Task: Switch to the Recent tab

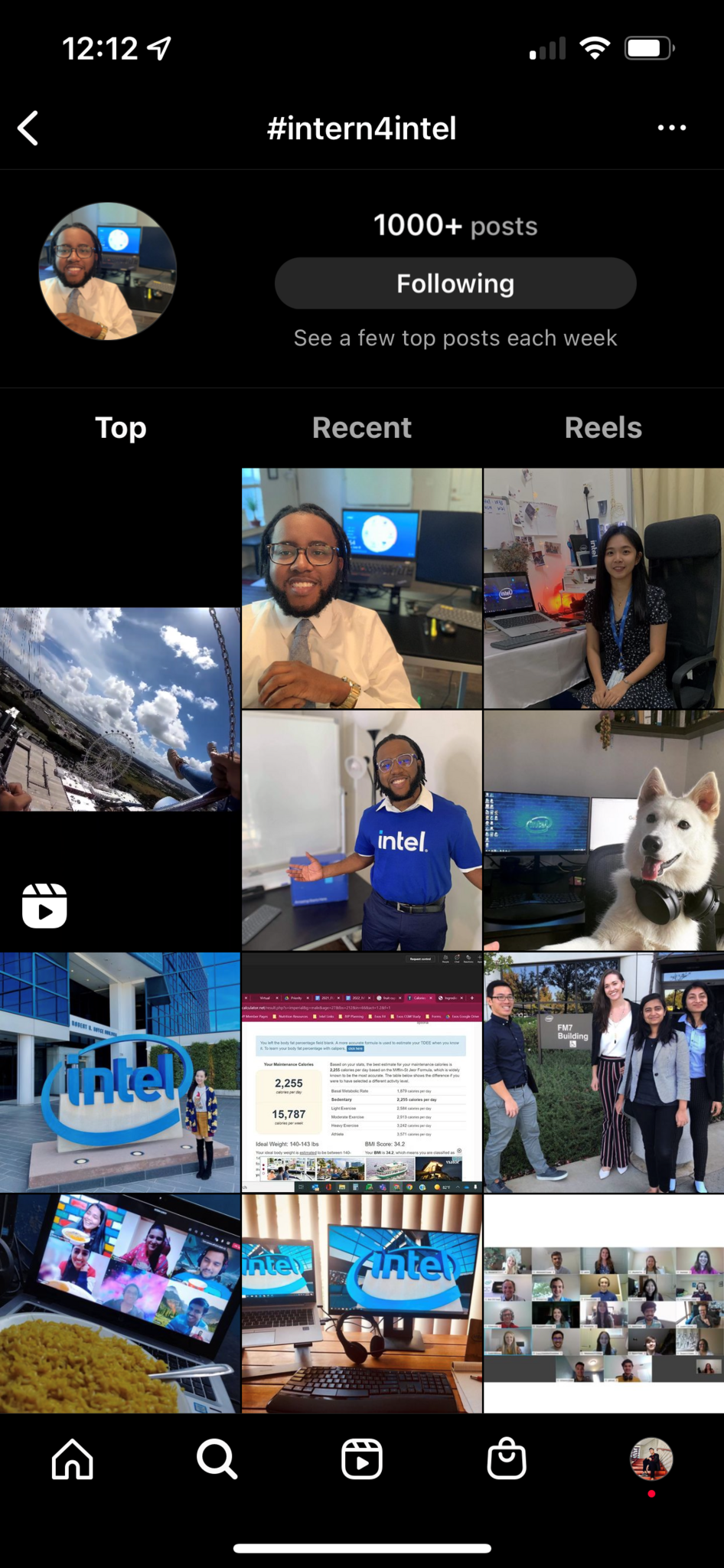Action: point(361,427)
